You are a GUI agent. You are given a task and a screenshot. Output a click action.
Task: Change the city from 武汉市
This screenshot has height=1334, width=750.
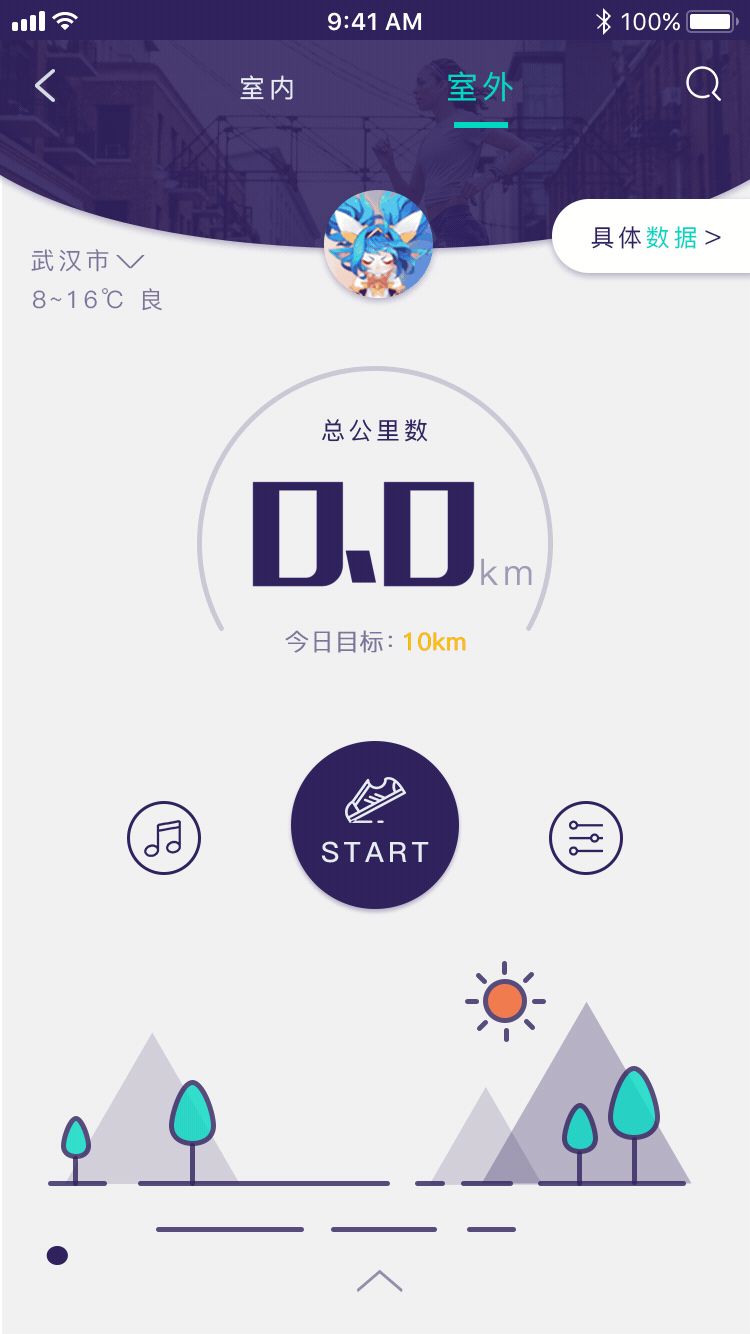coord(88,262)
